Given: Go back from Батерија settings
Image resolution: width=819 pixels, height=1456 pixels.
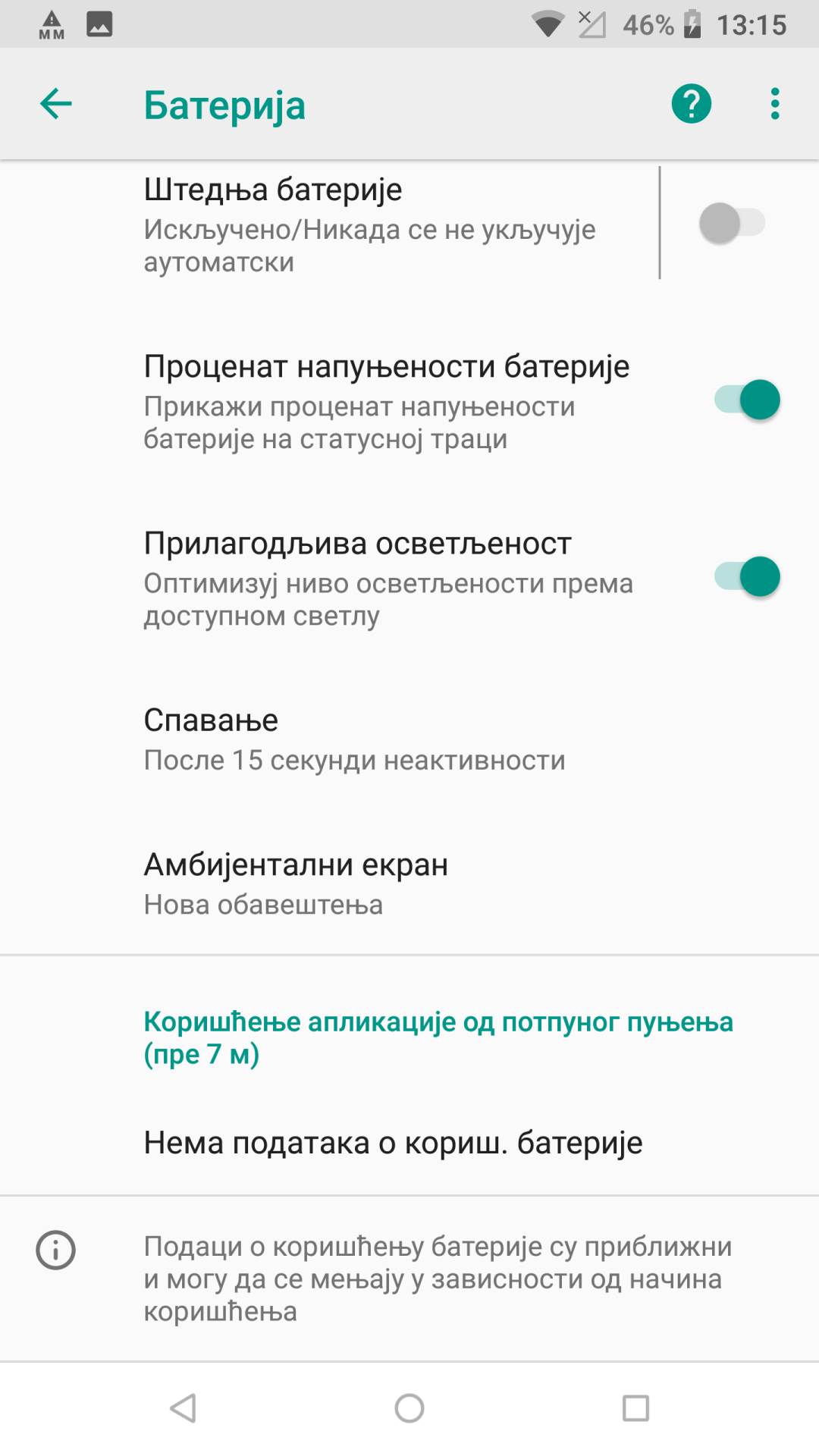Looking at the screenshot, I should [55, 104].
